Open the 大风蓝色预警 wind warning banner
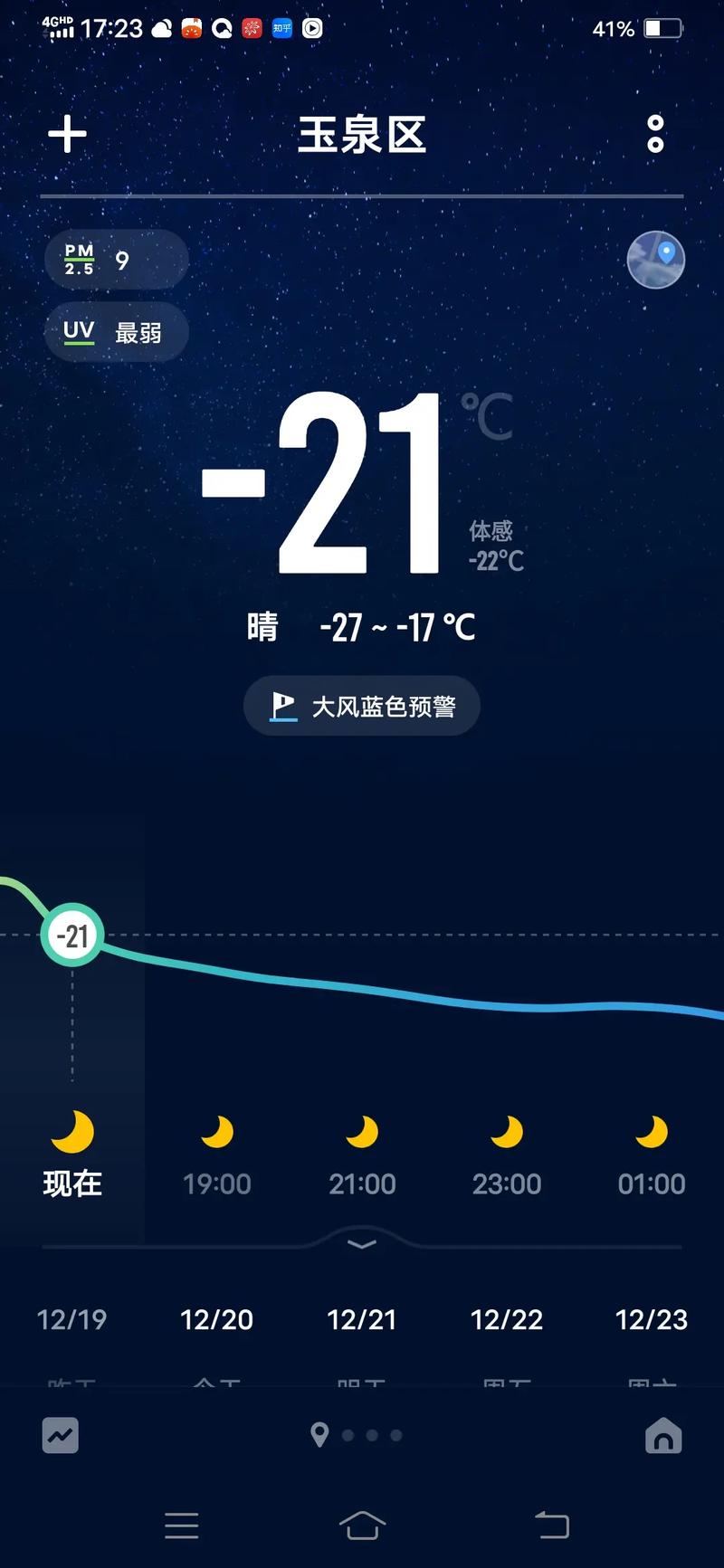 (362, 707)
